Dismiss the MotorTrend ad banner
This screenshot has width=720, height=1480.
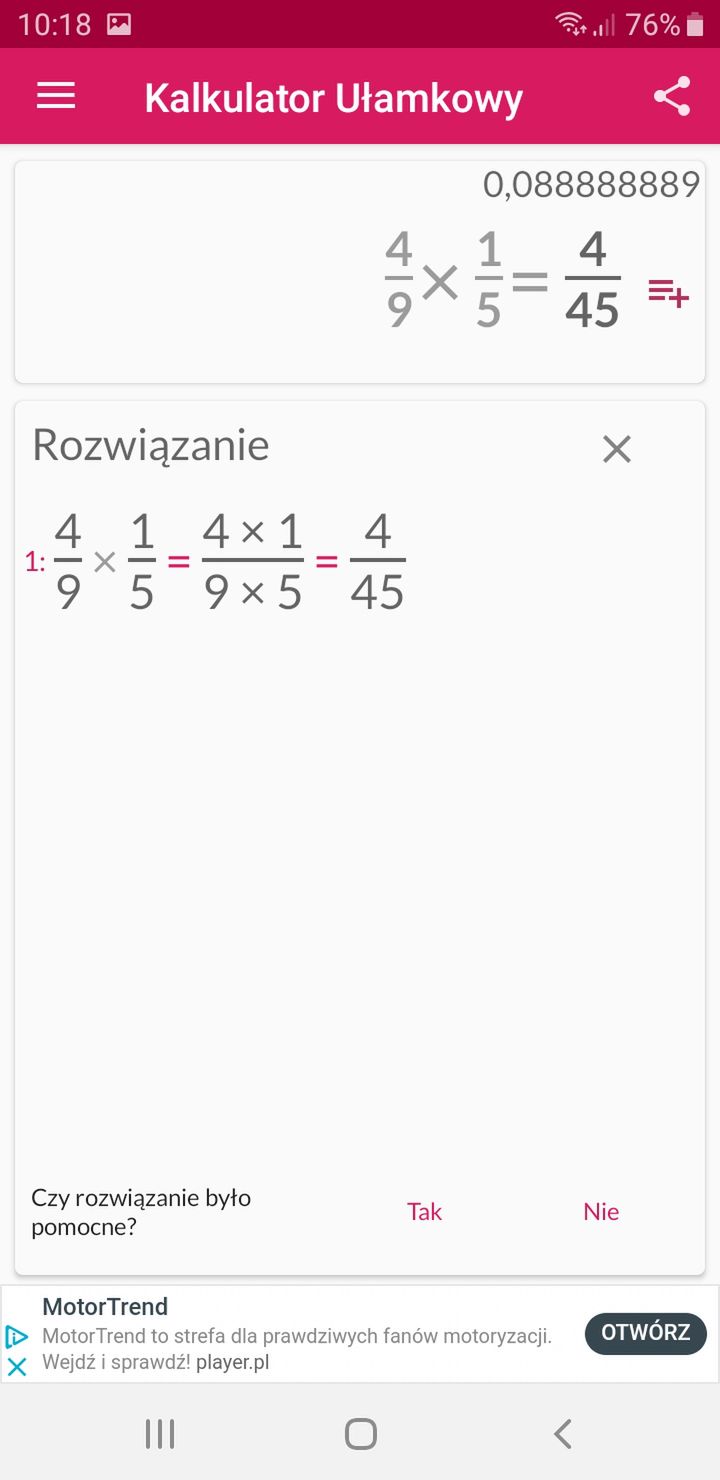pyautogui.click(x=17, y=1366)
